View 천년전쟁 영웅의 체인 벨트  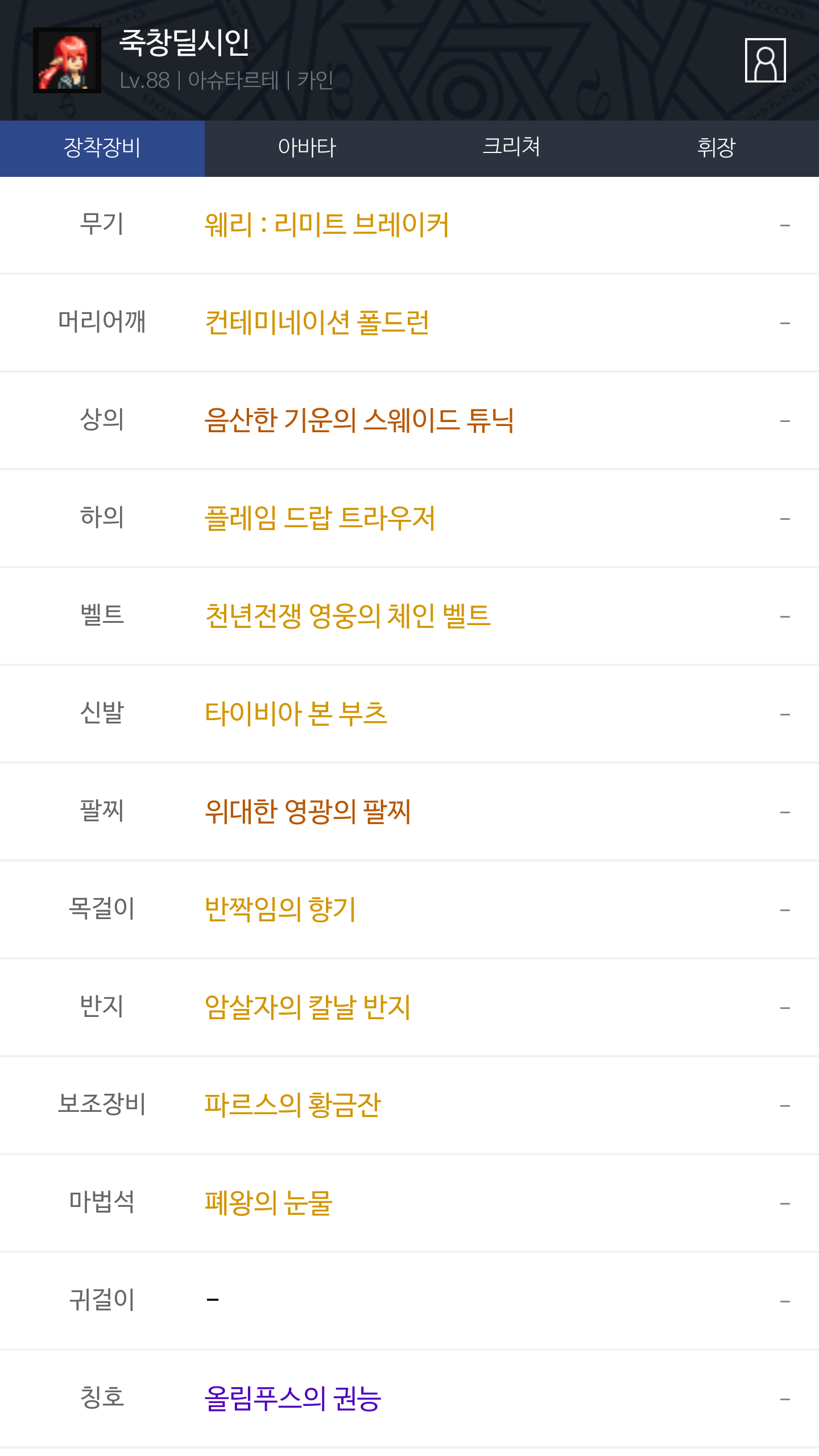click(x=348, y=616)
